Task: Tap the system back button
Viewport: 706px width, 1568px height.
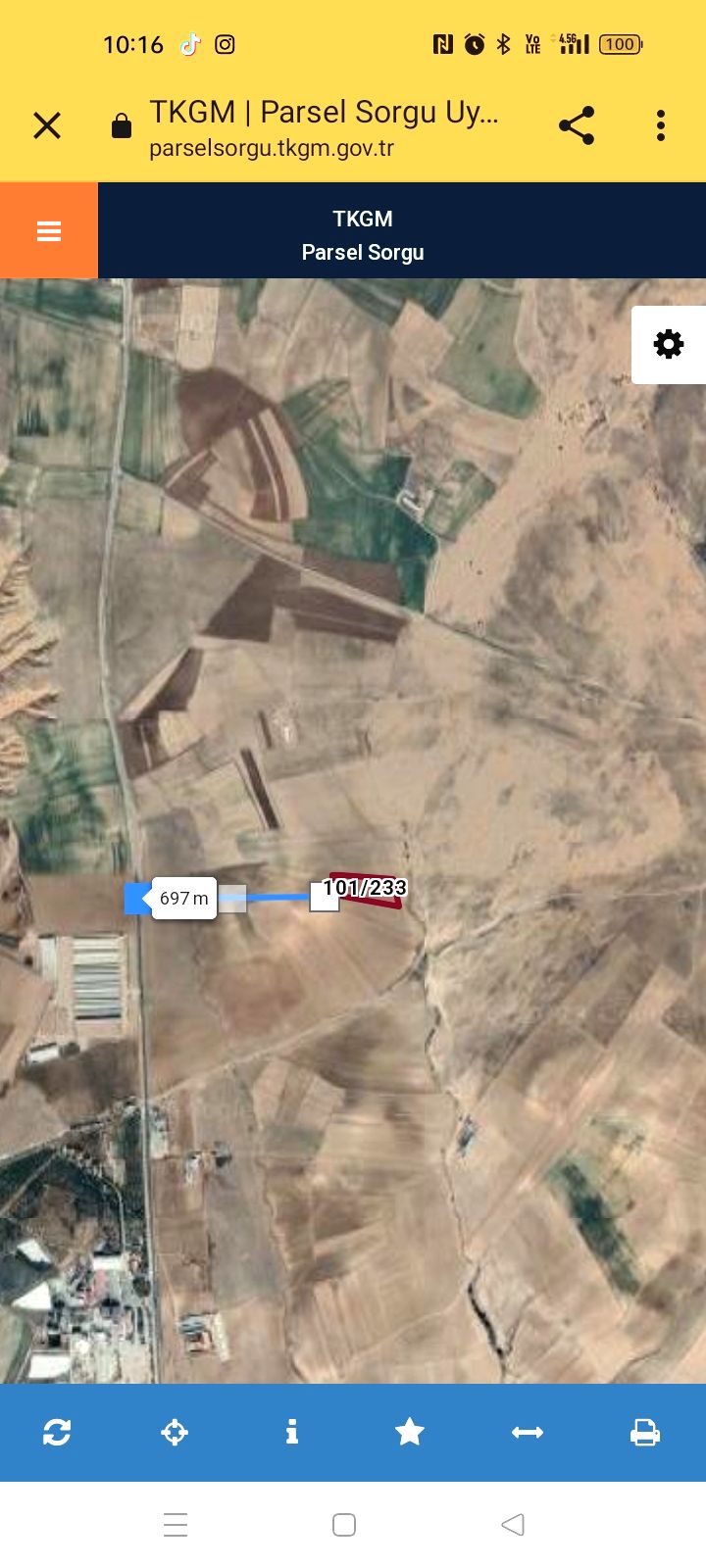Action: (513, 1524)
